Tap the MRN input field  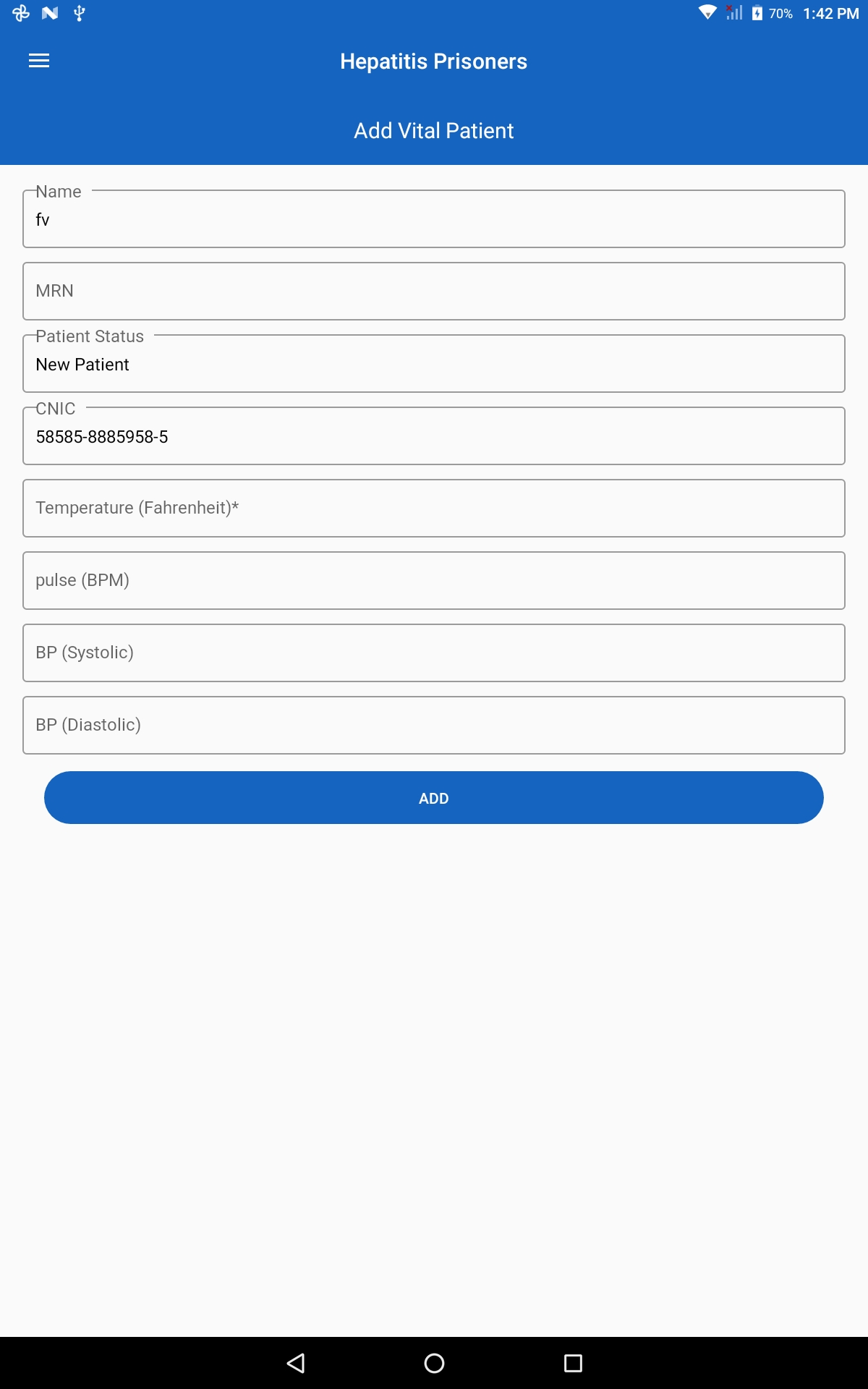(434, 291)
